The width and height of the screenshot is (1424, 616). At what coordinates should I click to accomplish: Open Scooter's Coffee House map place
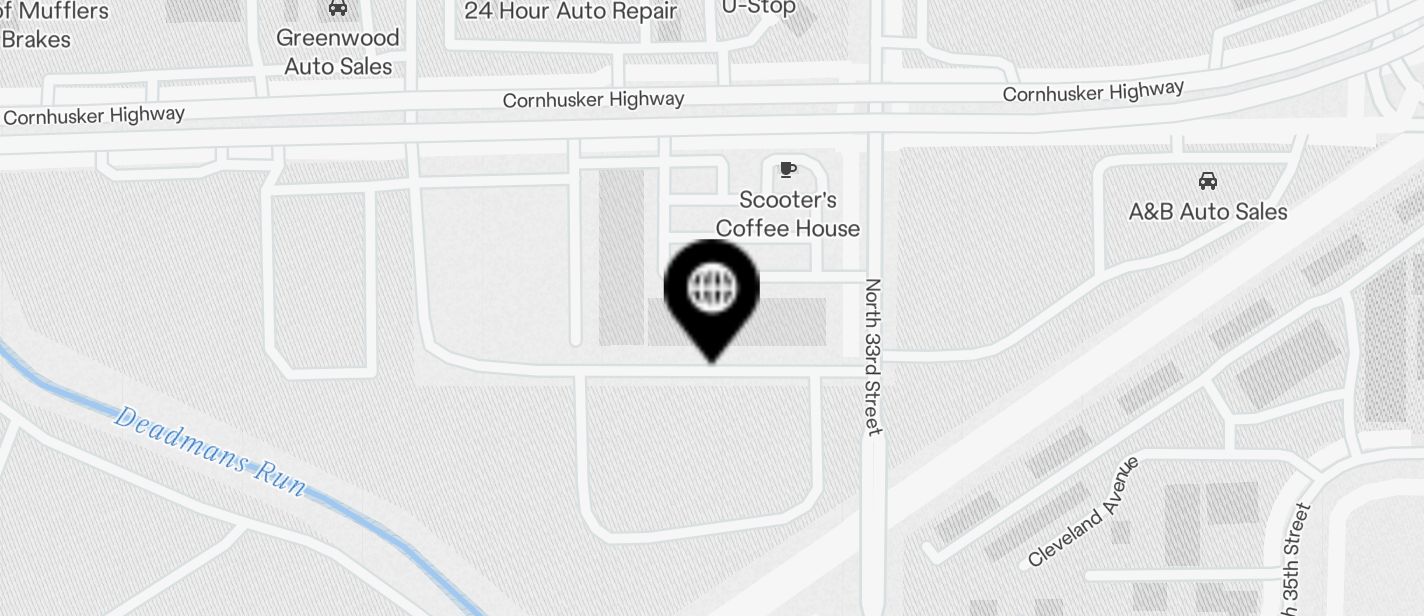coord(787,213)
